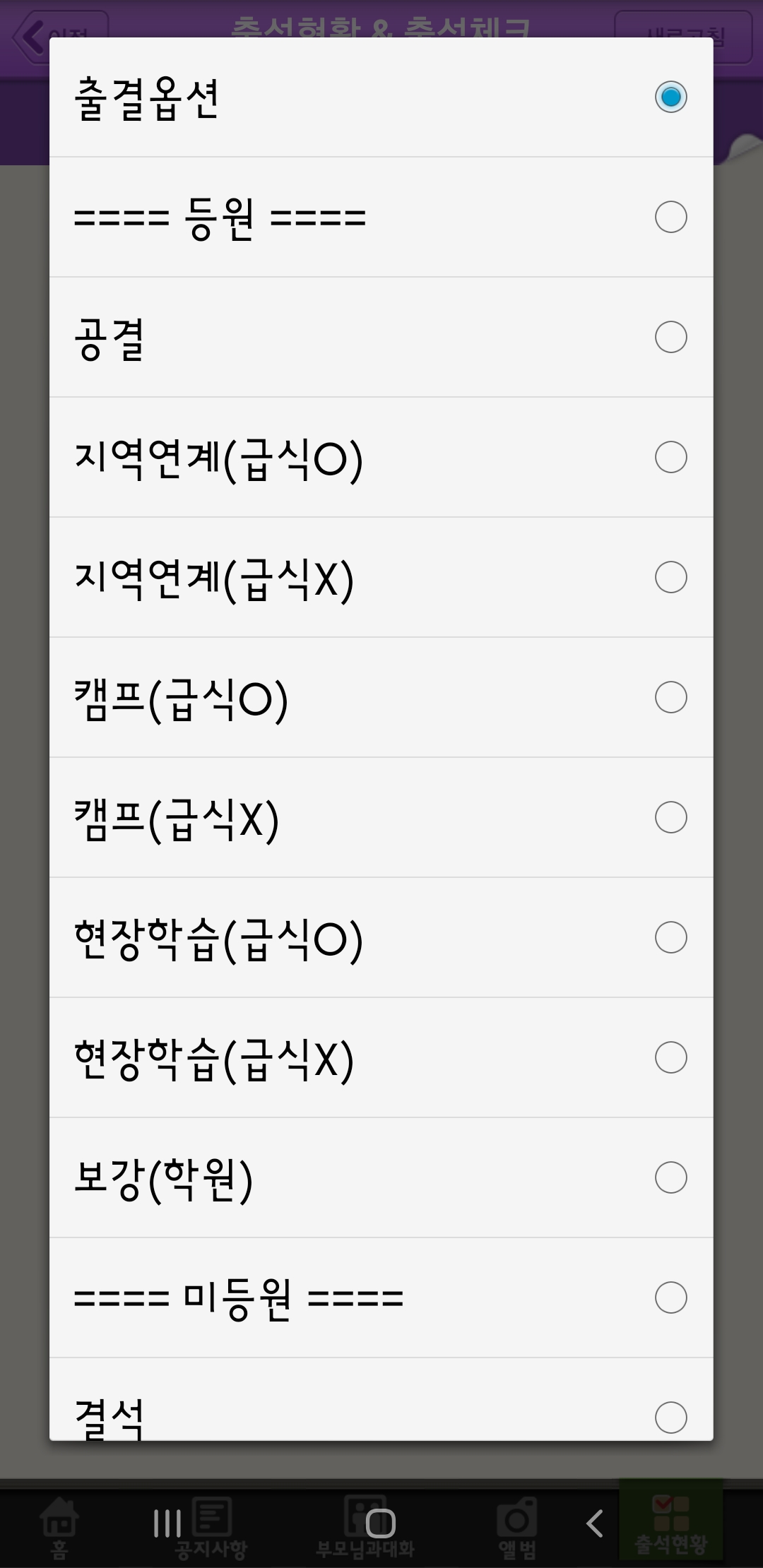Select 결석 absence option

pyautogui.click(x=381, y=1399)
